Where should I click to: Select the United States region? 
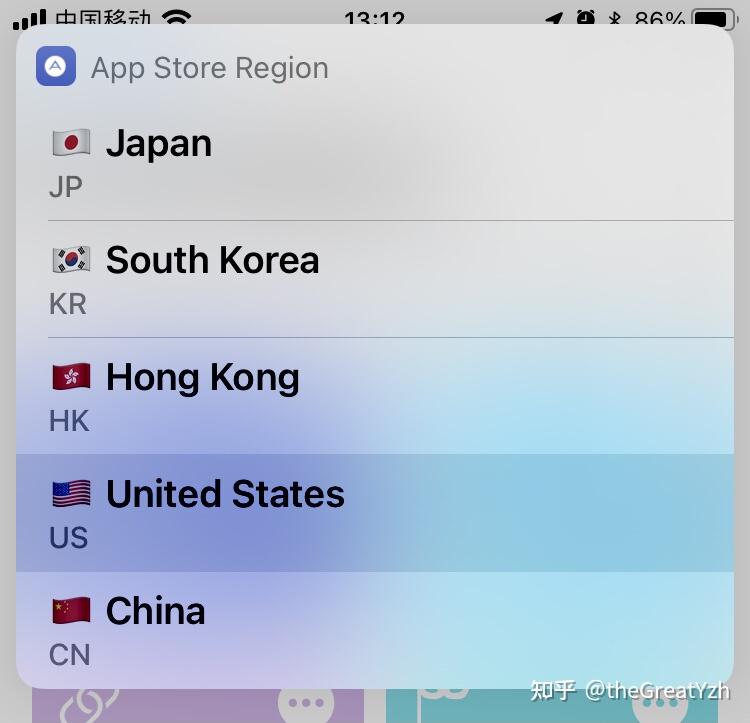374,513
